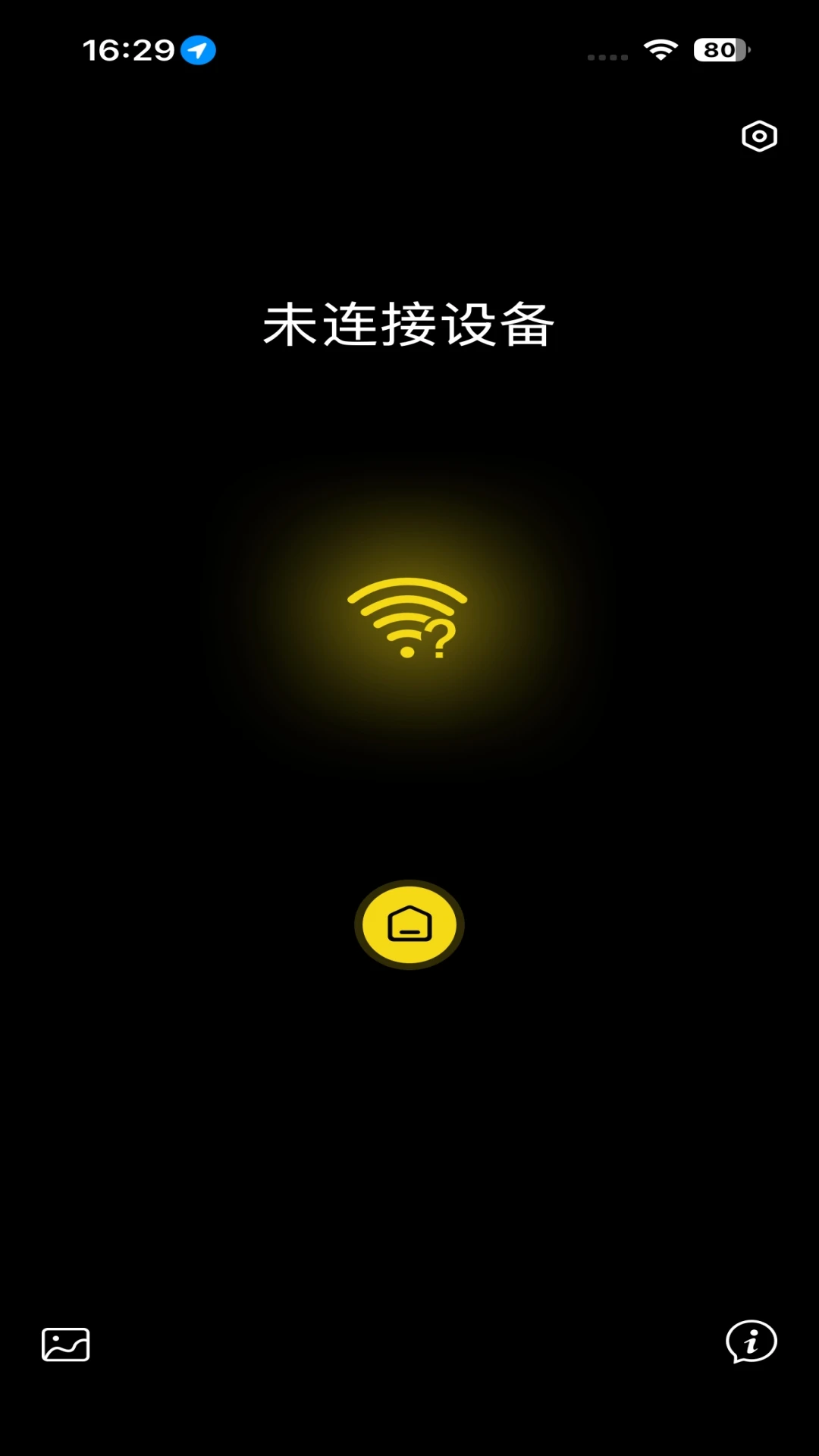Tap the dark area below the connect button
This screenshot has width=819, height=1456.
[409, 1100]
